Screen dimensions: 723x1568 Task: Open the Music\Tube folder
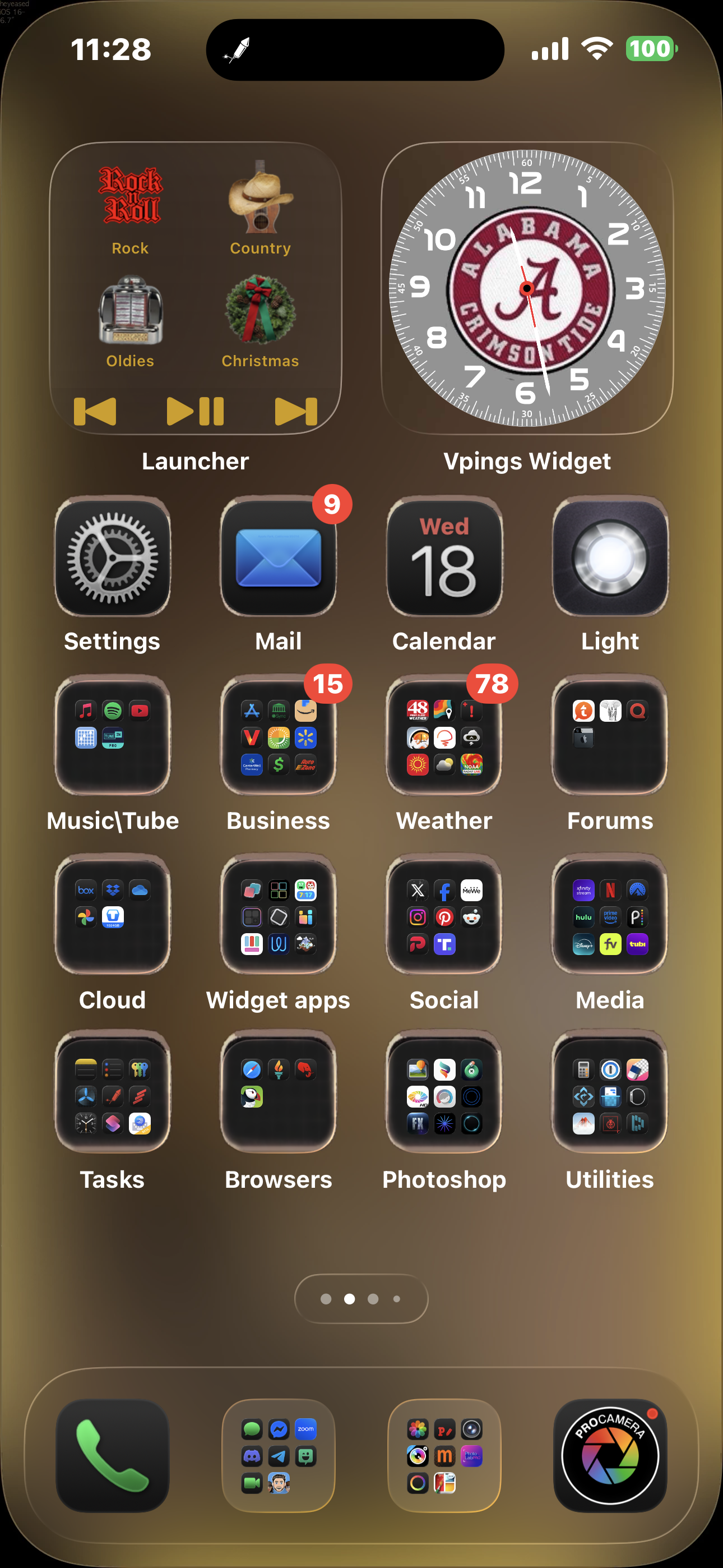click(x=113, y=735)
